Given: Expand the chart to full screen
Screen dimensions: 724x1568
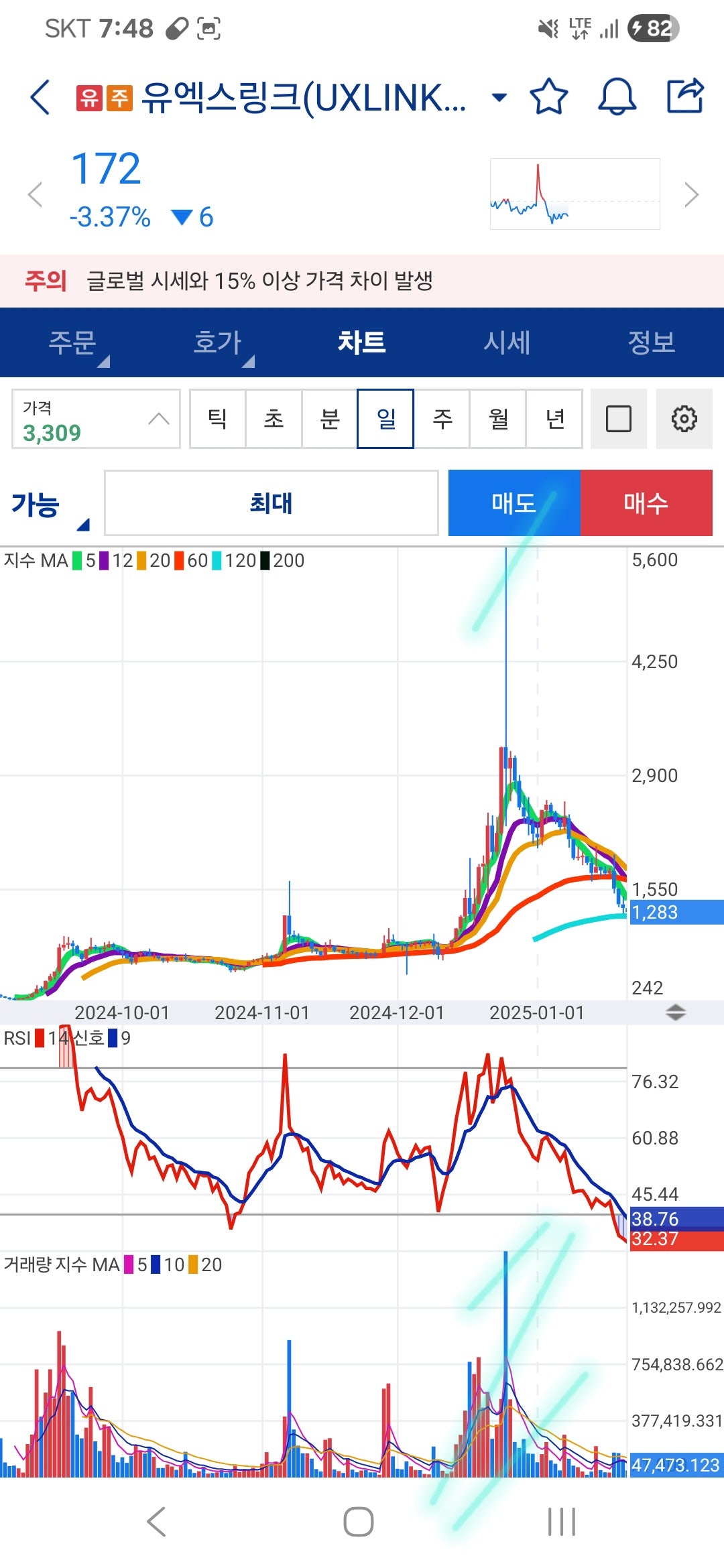Looking at the screenshot, I should [x=618, y=419].
